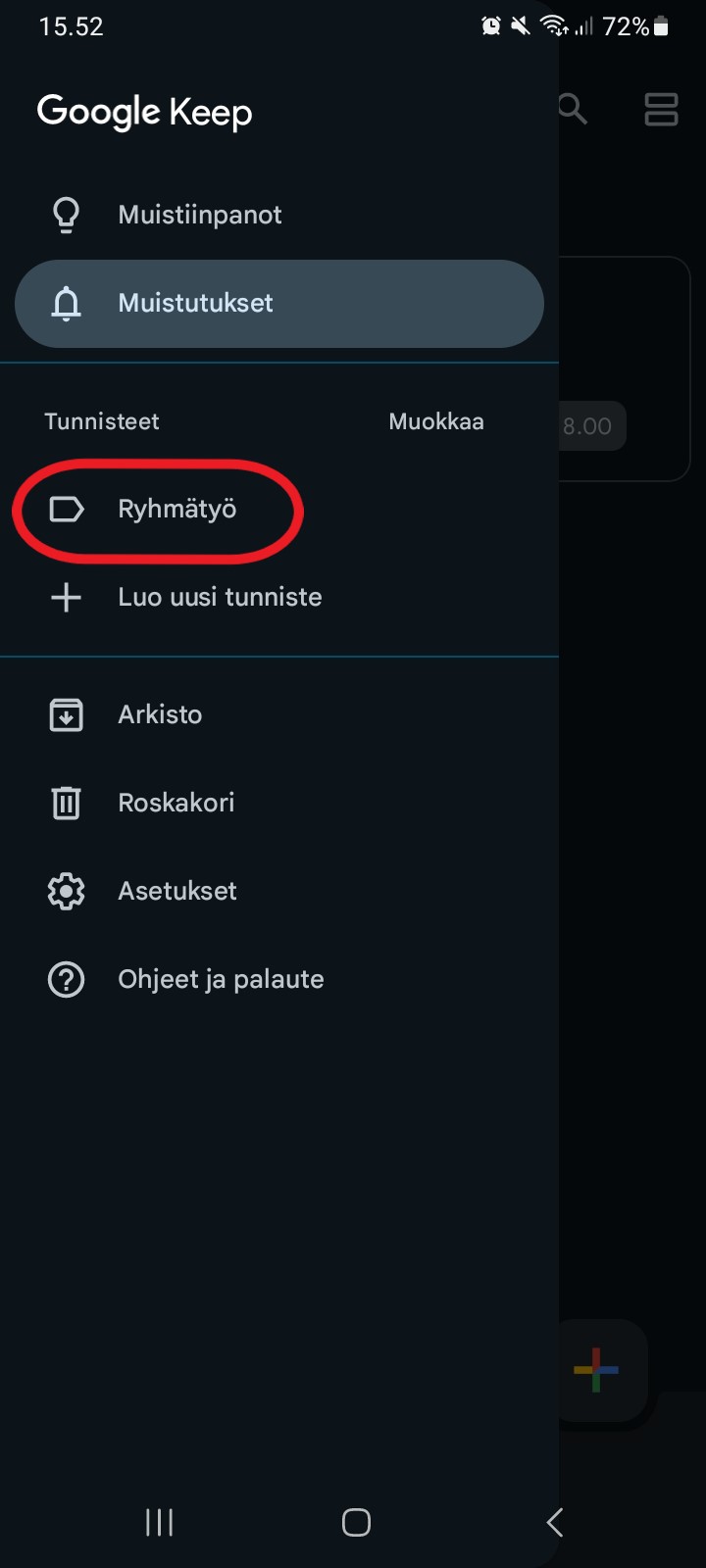The image size is (706, 1568).
Task: Select the Muistutukset item
Action: click(279, 304)
